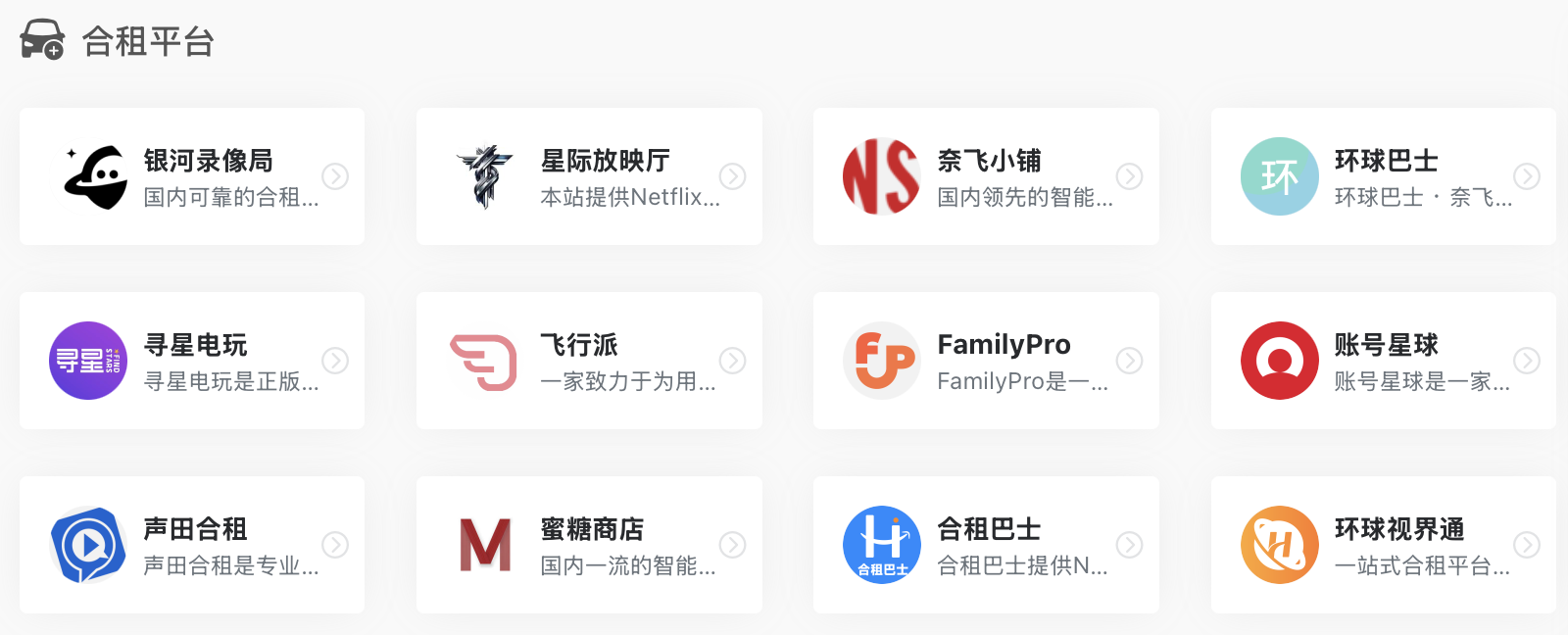Choose the FamilyPro card
The image size is (1568, 635).
click(986, 361)
